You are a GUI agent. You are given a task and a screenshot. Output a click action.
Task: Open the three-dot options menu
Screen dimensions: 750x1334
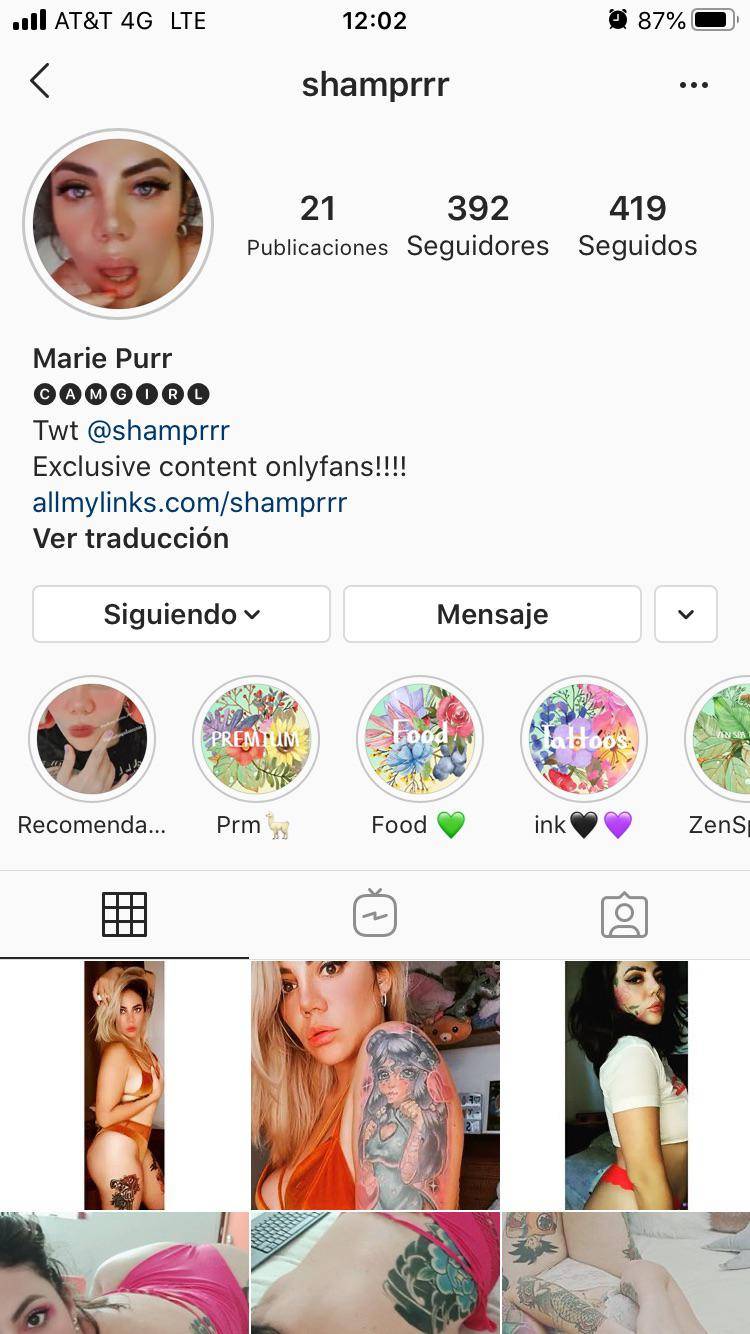[x=693, y=85]
